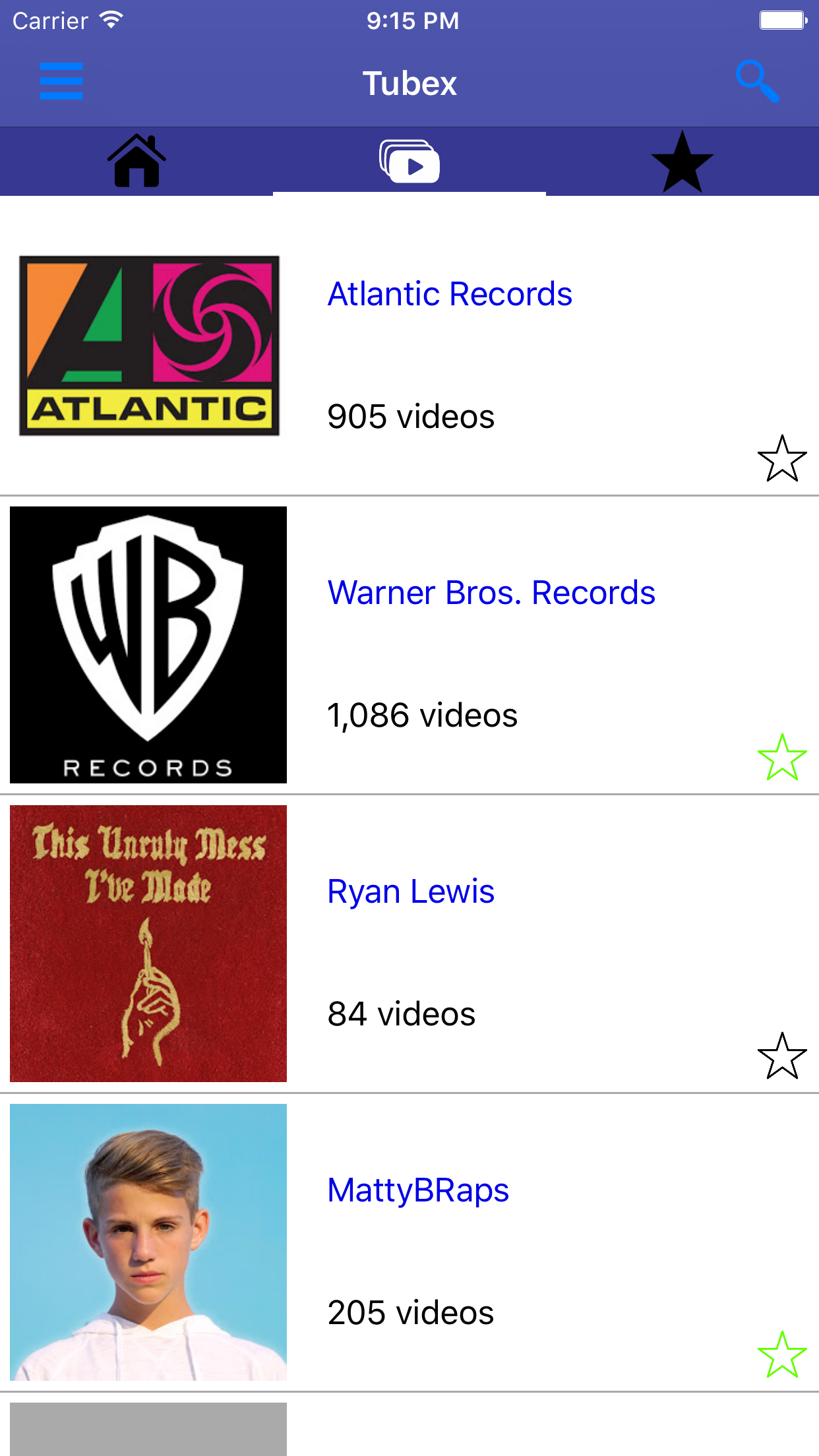Select the video playlists tab

(x=409, y=162)
